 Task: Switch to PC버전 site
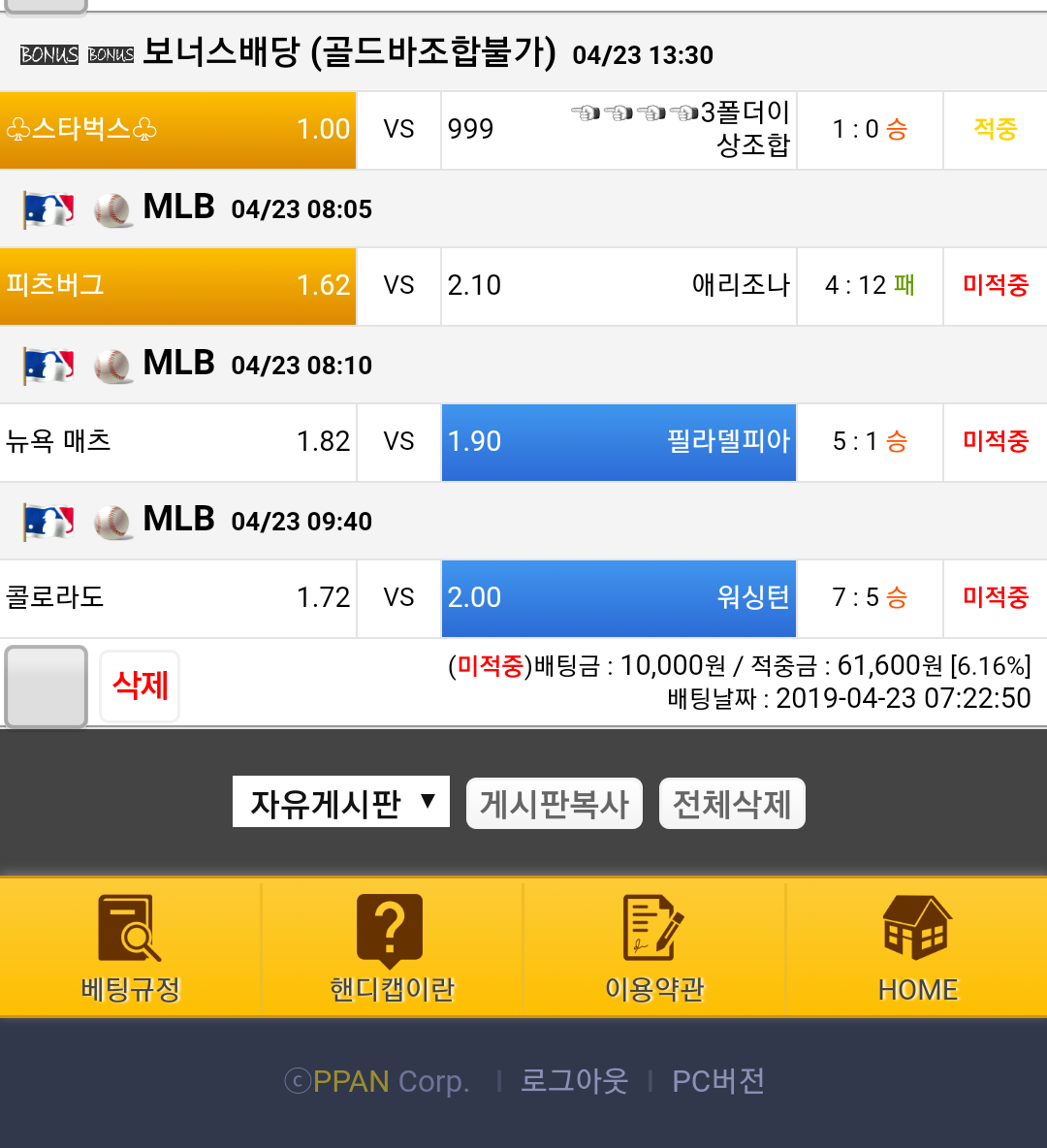pos(718,1080)
